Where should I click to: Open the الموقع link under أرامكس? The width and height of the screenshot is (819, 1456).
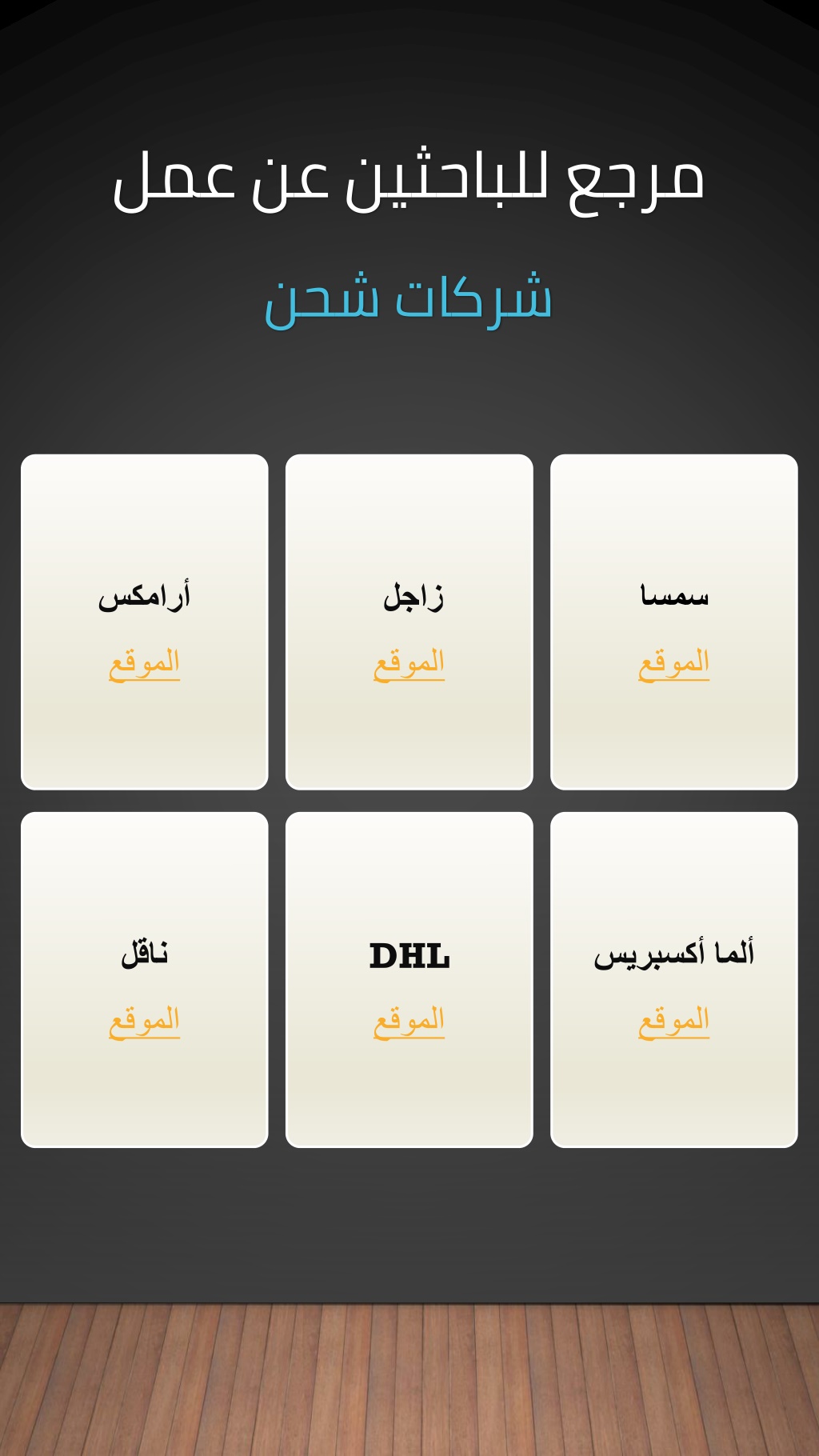145,664
